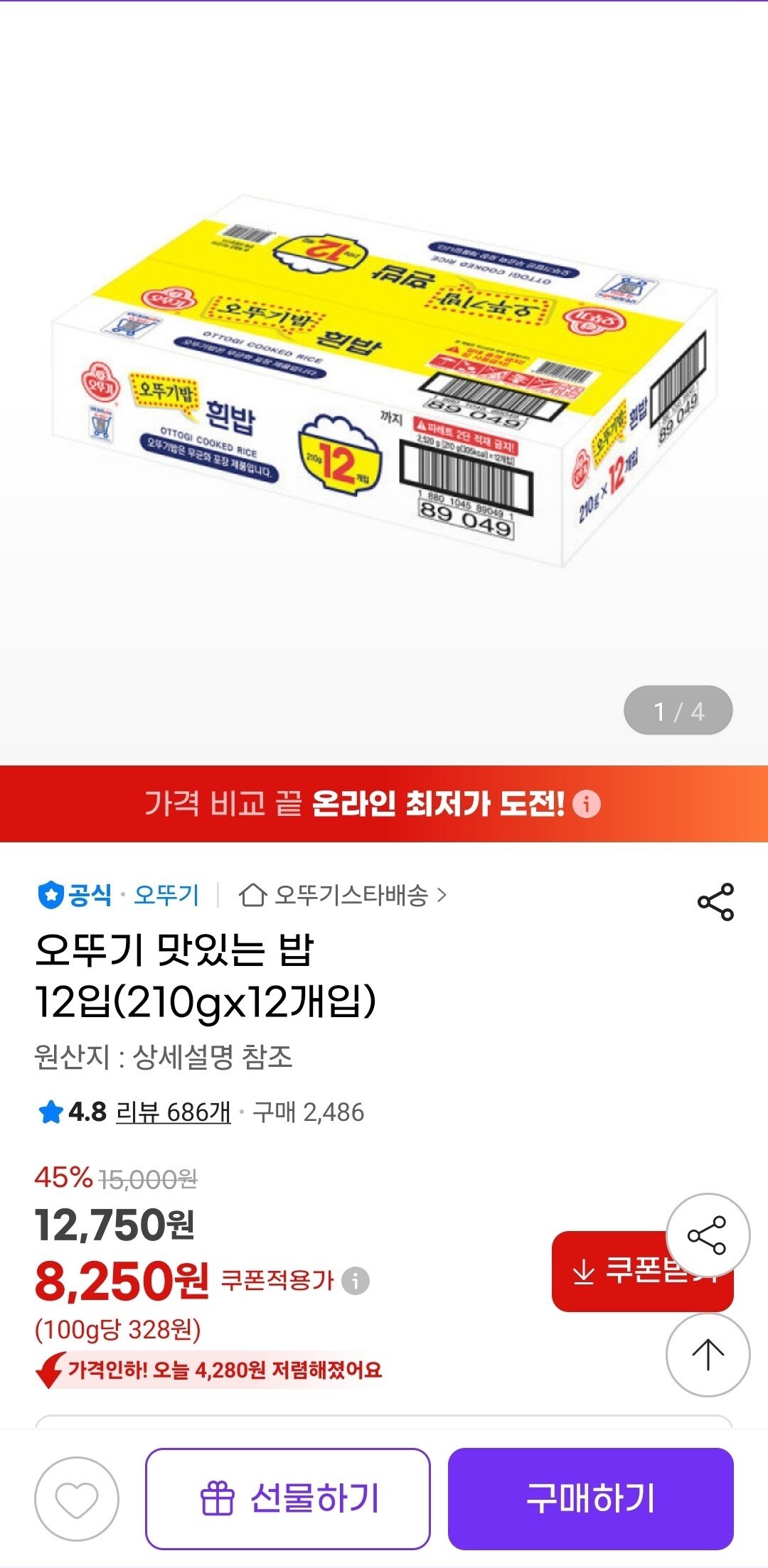Tap the download arrow icon on 쿠폰받기
Image resolution: width=768 pixels, height=1568 pixels.
pyautogui.click(x=585, y=1272)
